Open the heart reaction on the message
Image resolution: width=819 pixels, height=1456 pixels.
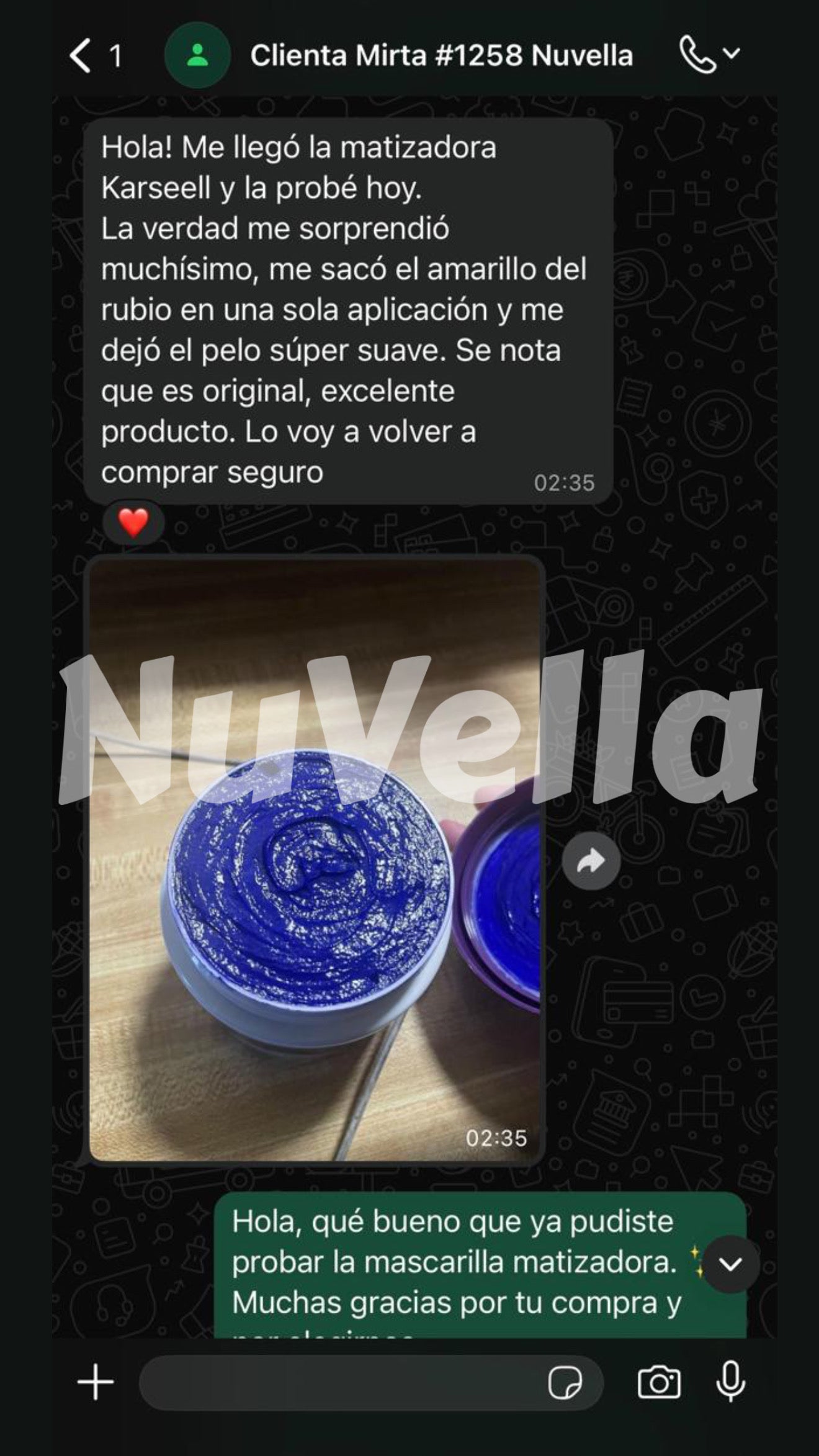[x=133, y=523]
